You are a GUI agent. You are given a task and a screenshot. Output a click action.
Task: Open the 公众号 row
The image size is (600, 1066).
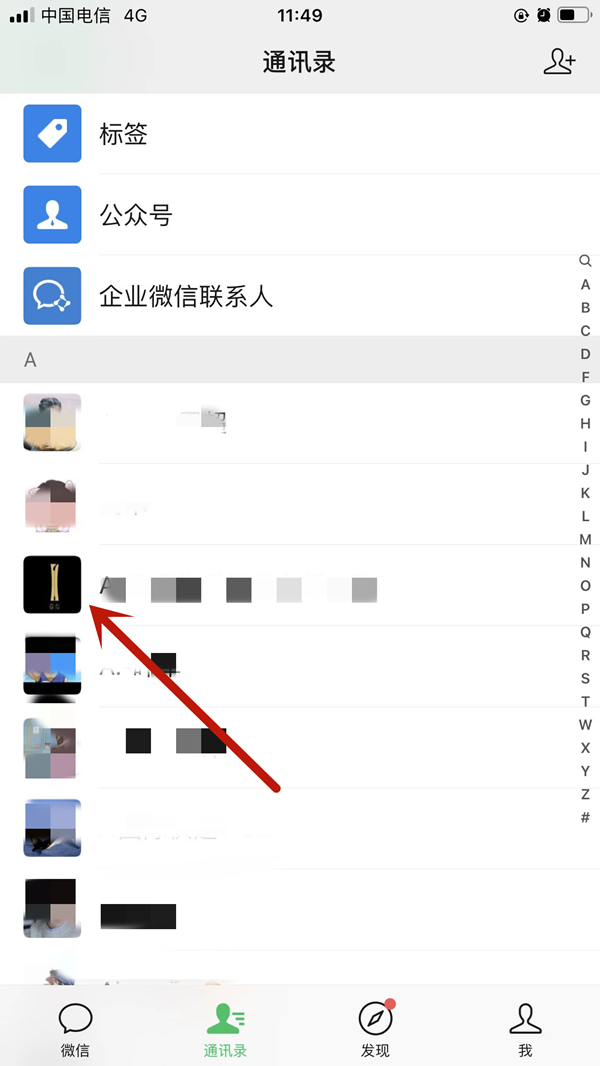[x=300, y=215]
